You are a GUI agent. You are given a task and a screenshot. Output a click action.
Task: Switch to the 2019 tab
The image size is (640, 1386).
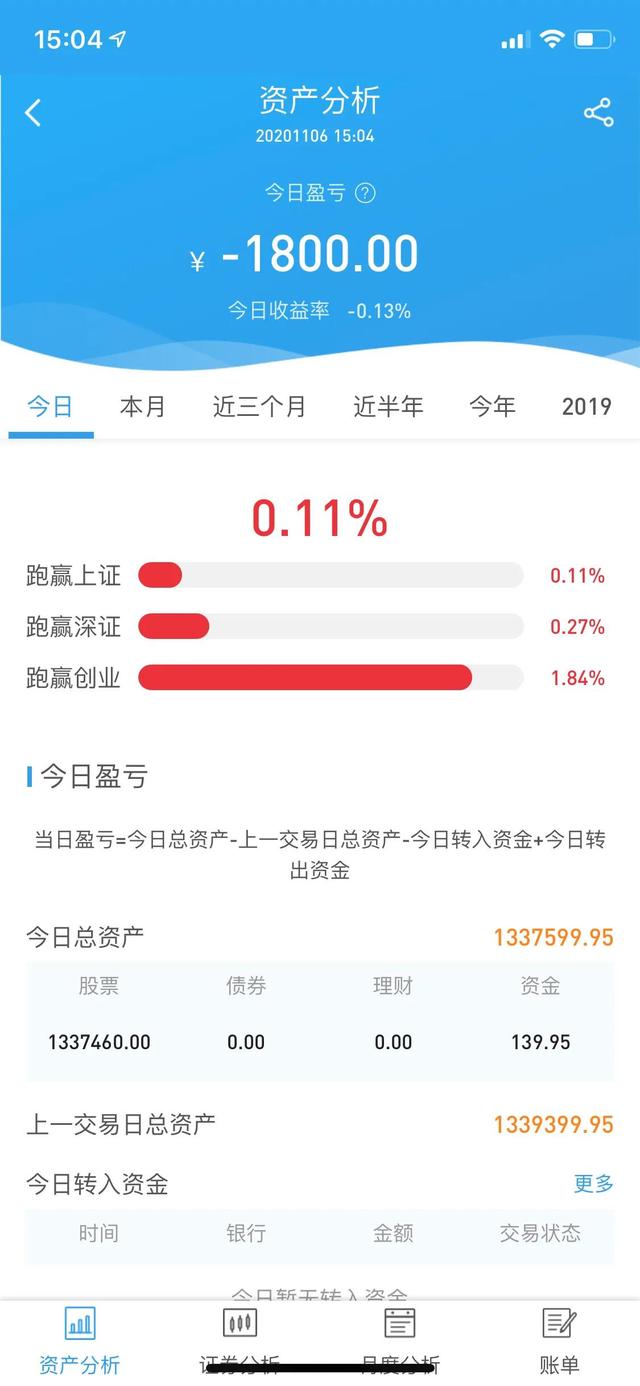pos(587,407)
